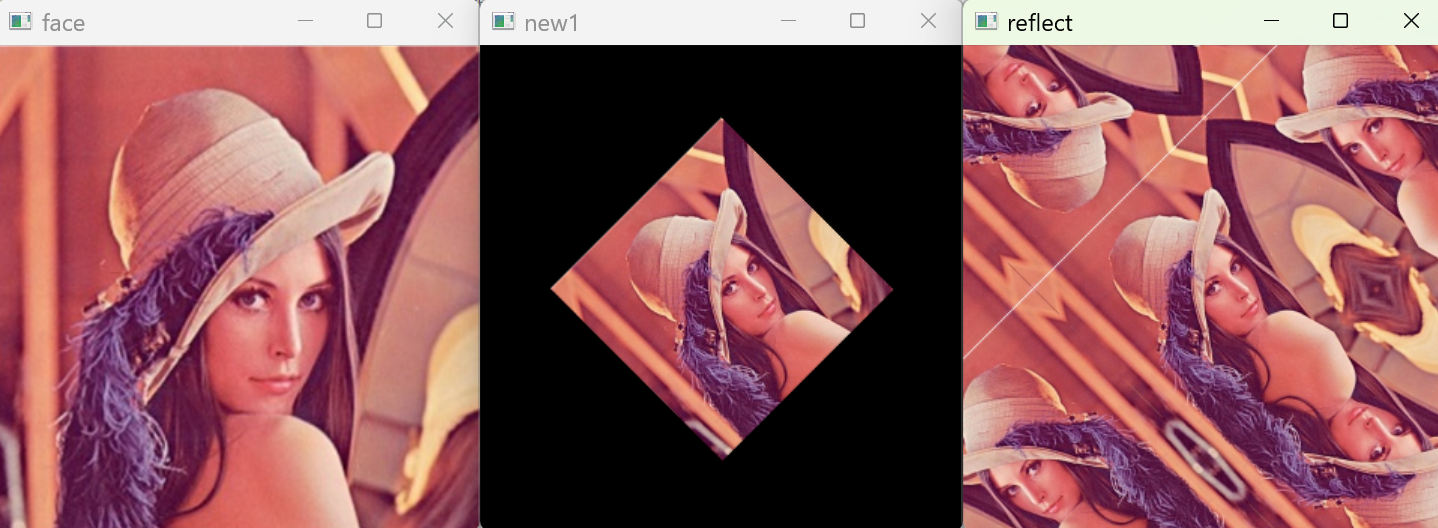
Task: Minimize the reflect window
Action: (x=1271, y=21)
